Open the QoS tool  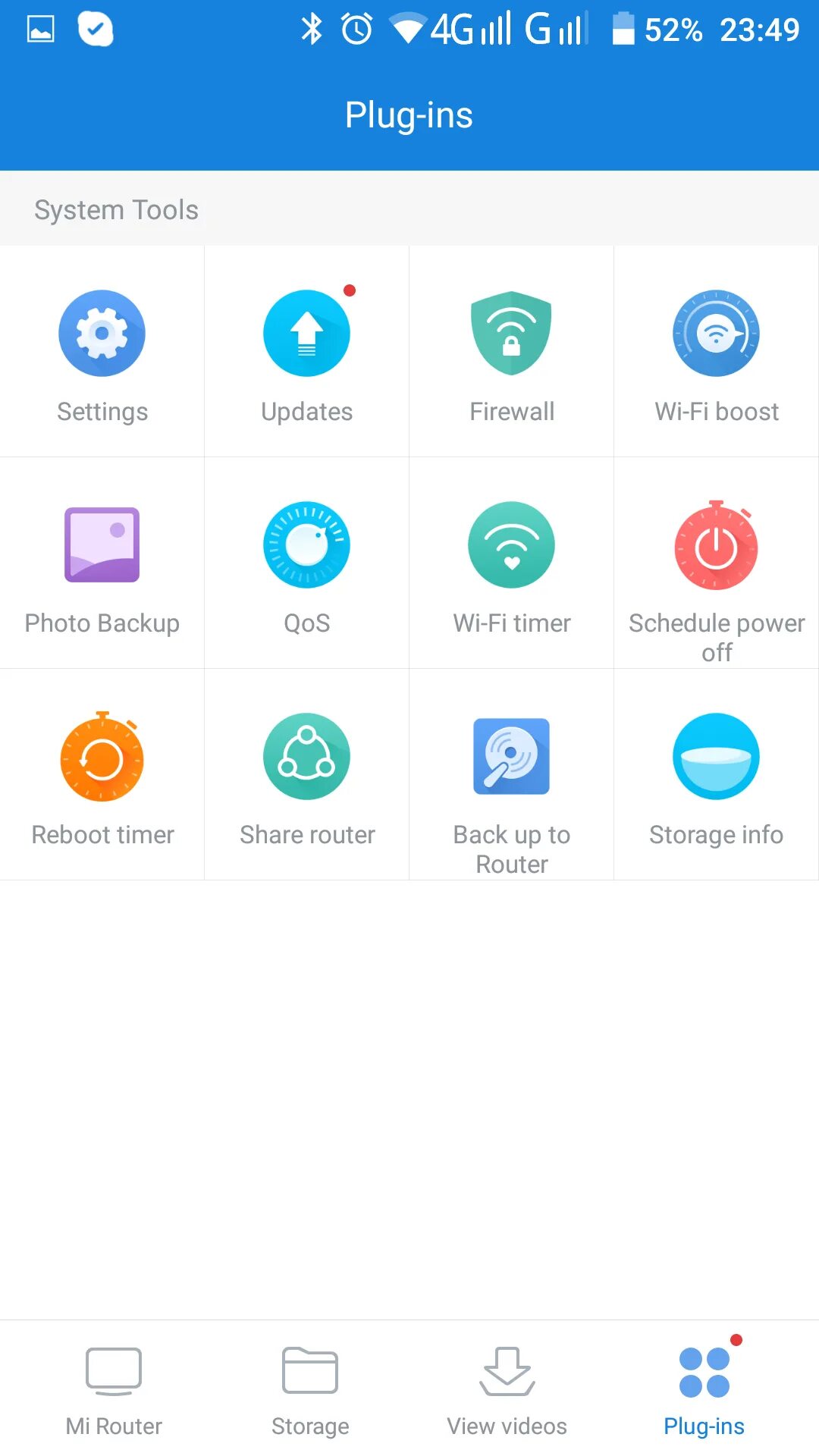[x=306, y=563]
